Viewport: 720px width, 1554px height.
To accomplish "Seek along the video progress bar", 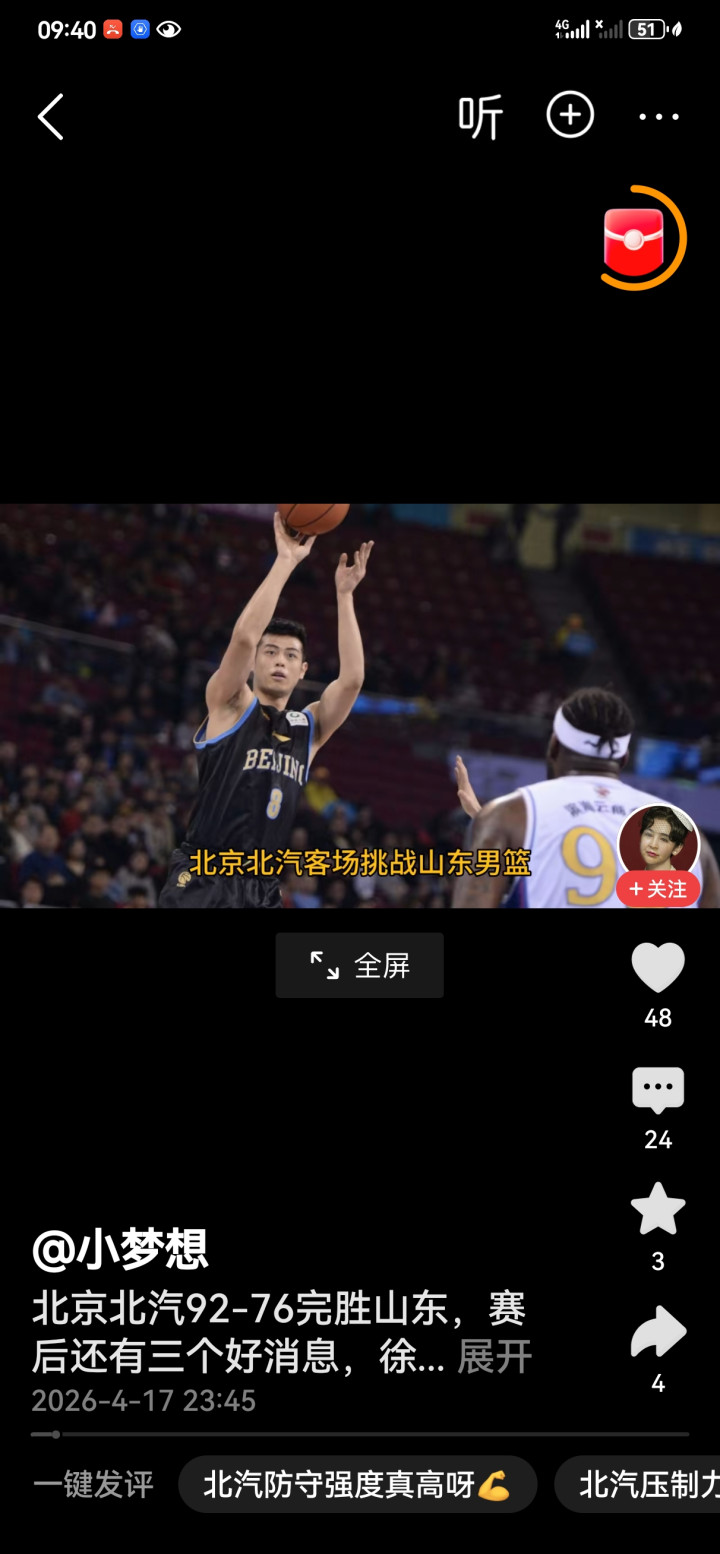I will (360, 1434).
